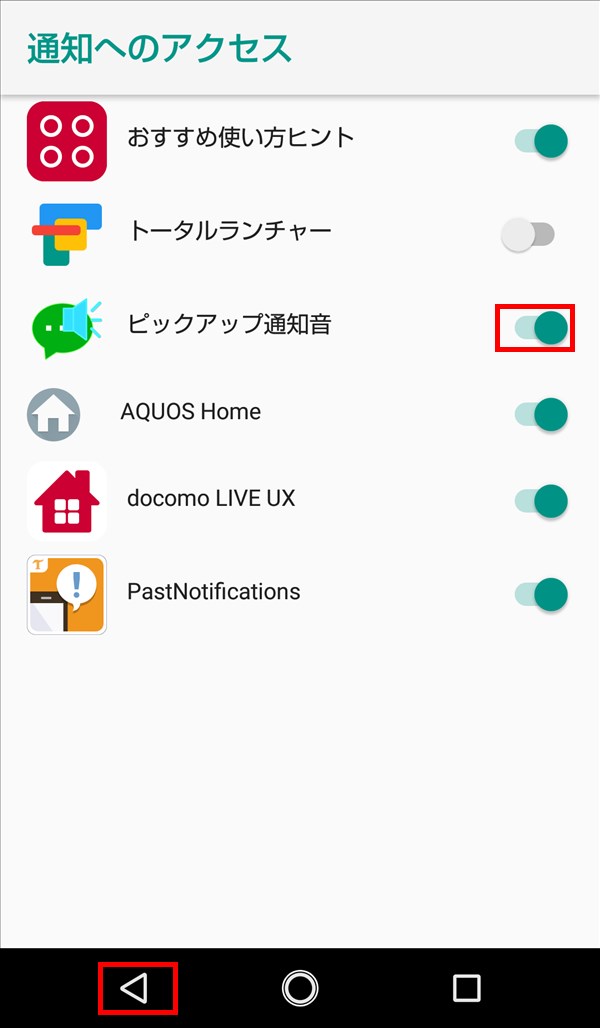
Task: Tap the system back button
Action: point(135,987)
